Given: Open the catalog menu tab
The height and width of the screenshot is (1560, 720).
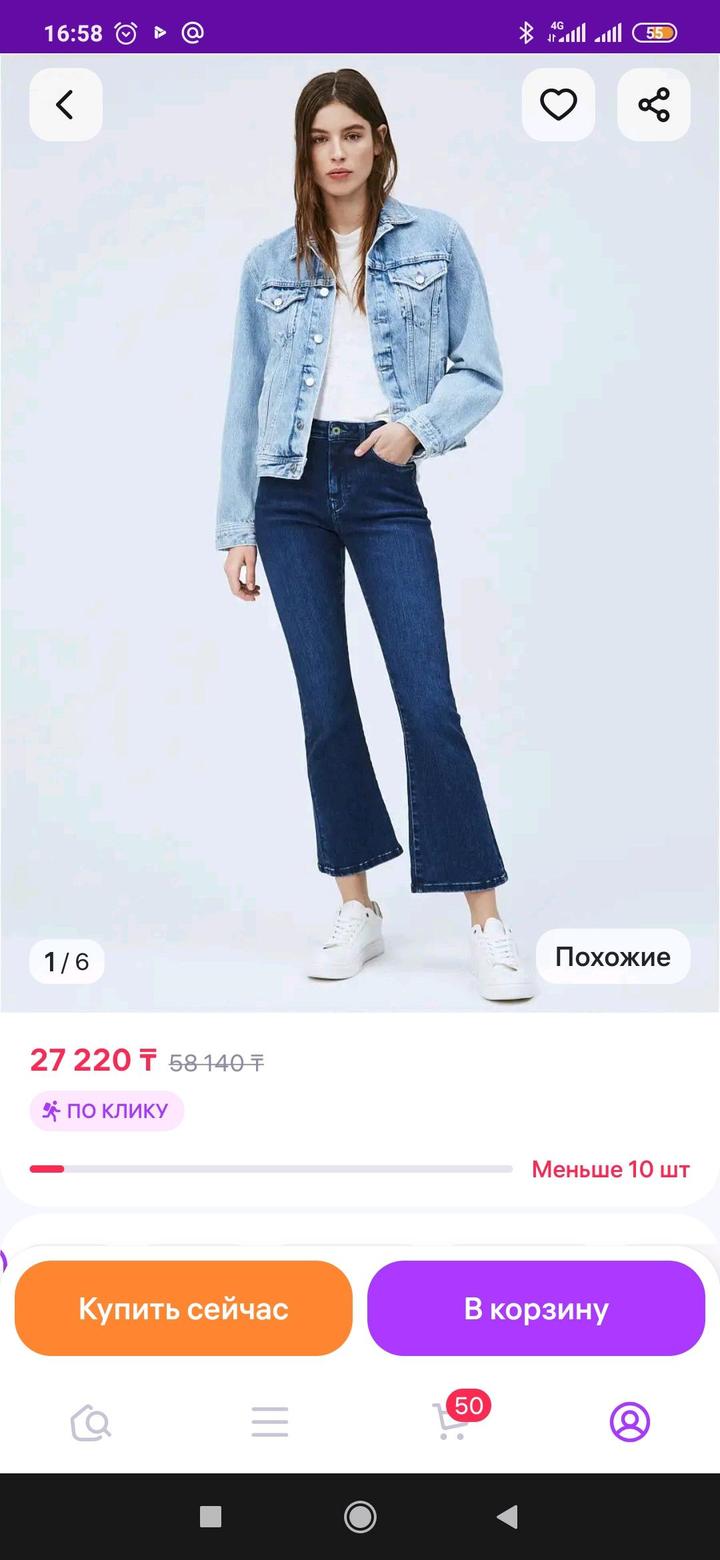Looking at the screenshot, I should coord(270,1422).
